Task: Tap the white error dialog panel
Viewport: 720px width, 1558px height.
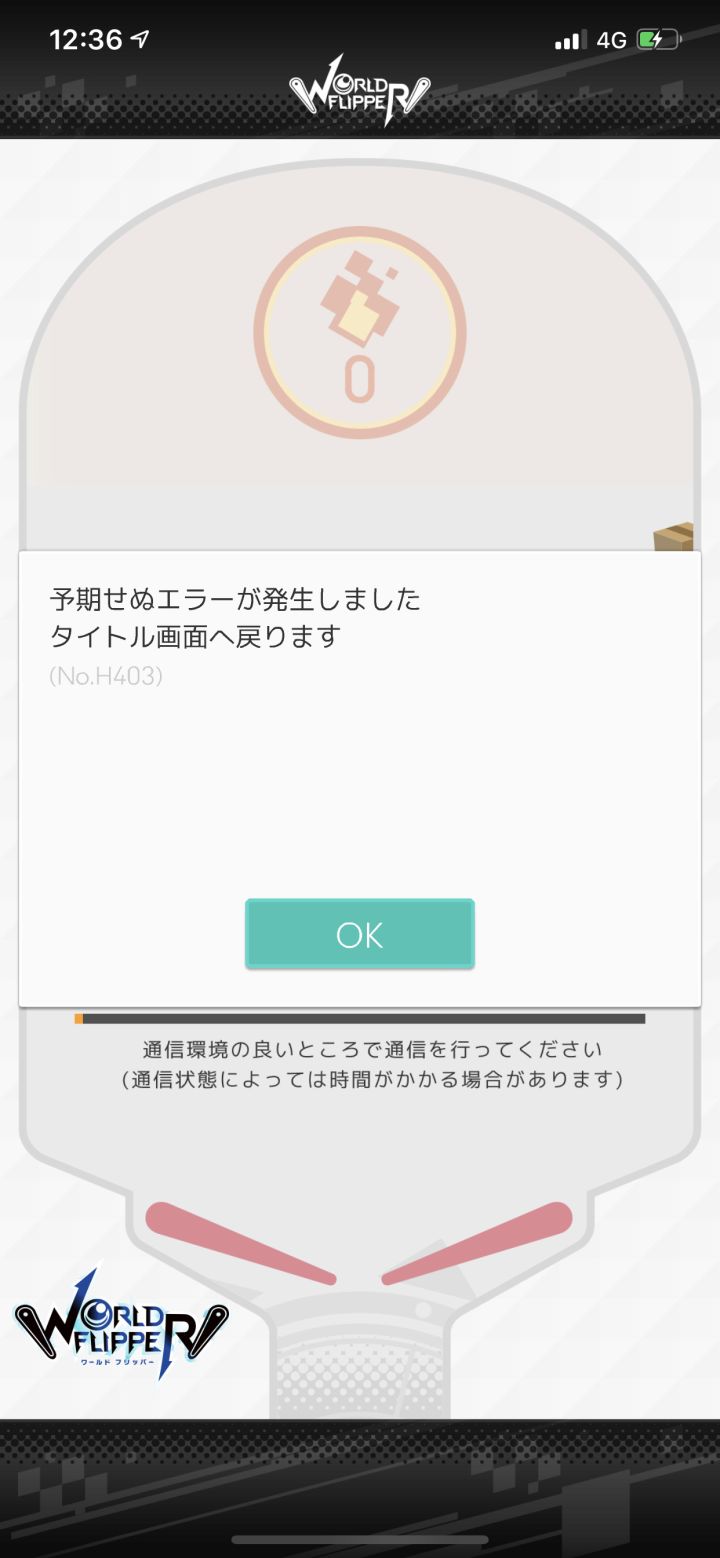Action: 360,775
